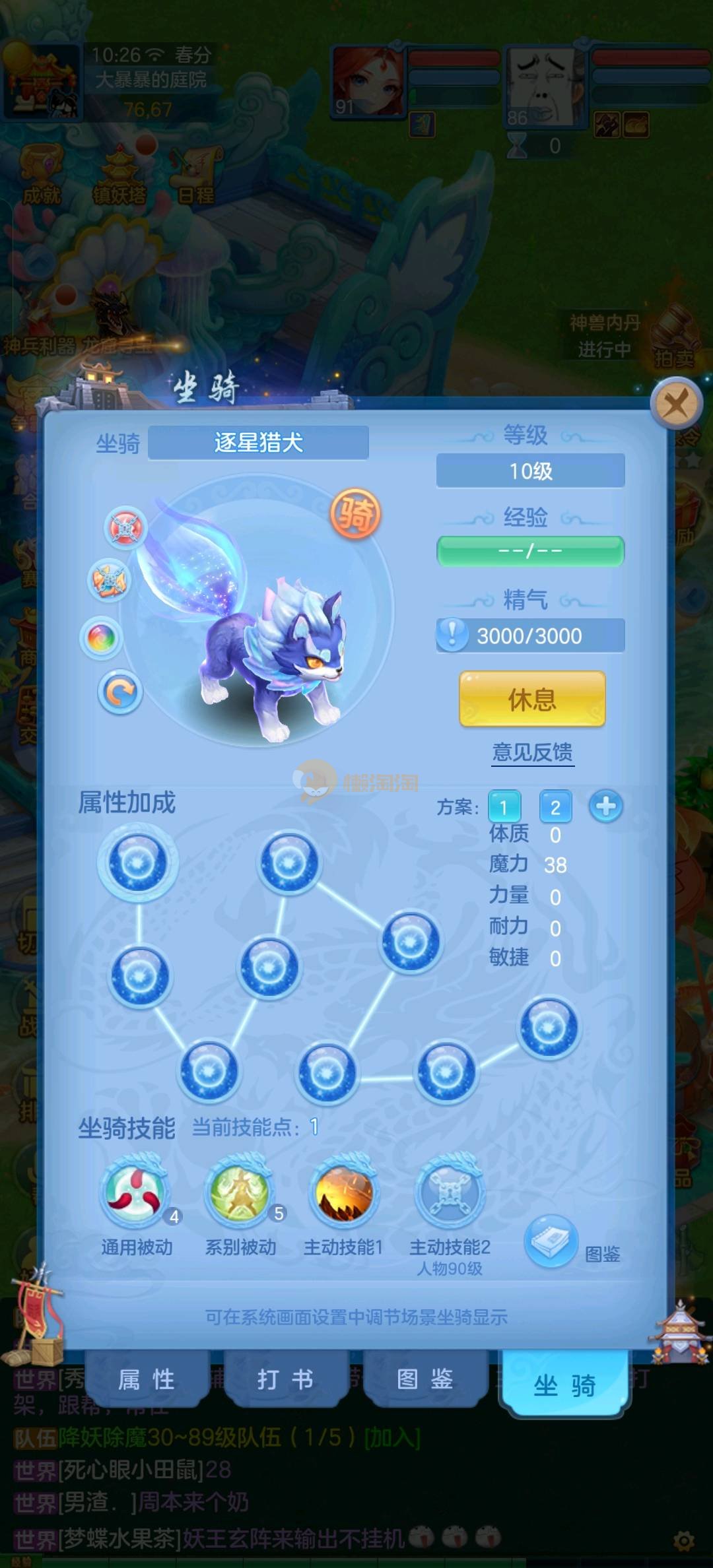Add a new attribute plan
This screenshot has width=713, height=1568.
(x=605, y=806)
